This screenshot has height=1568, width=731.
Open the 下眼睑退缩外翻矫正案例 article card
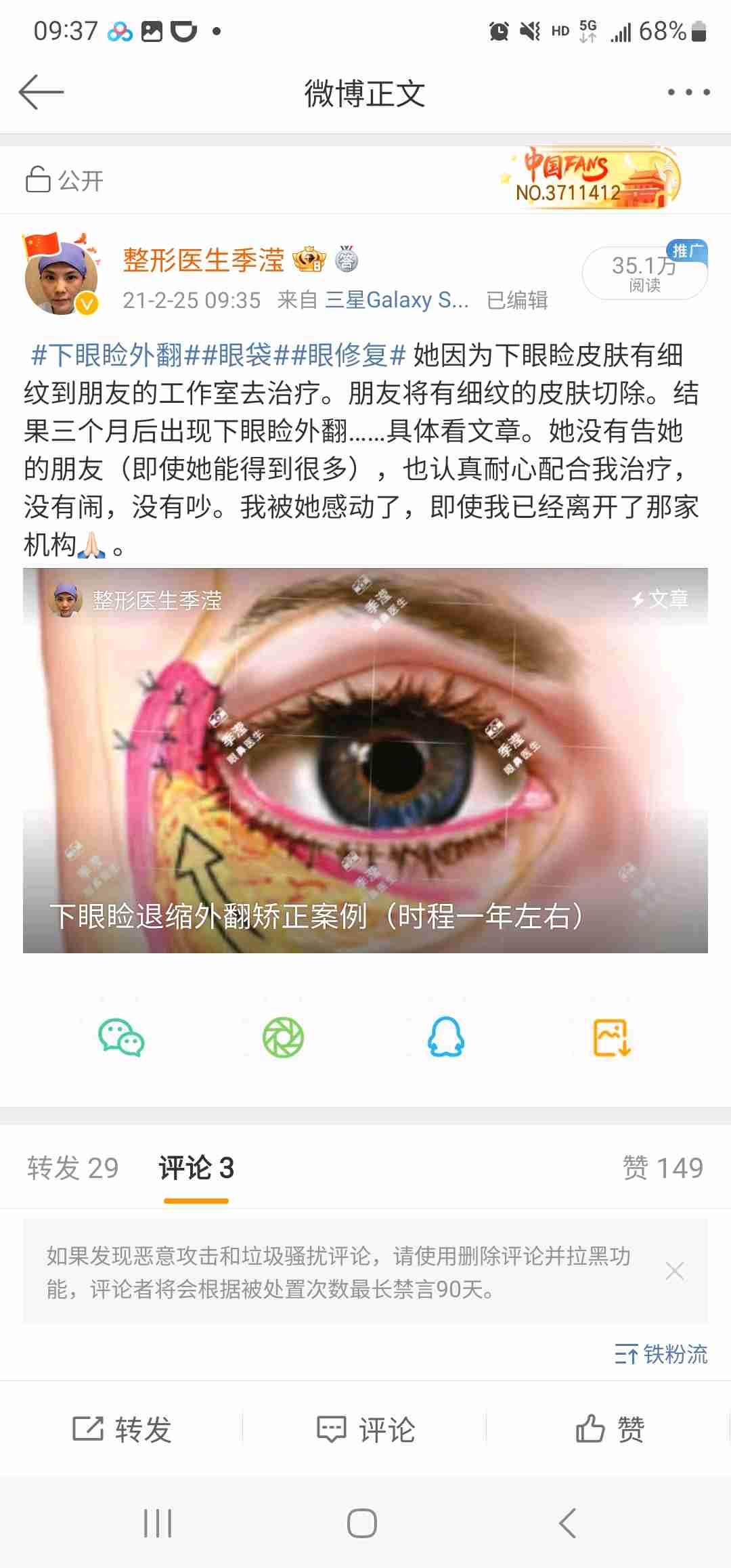pos(365,760)
